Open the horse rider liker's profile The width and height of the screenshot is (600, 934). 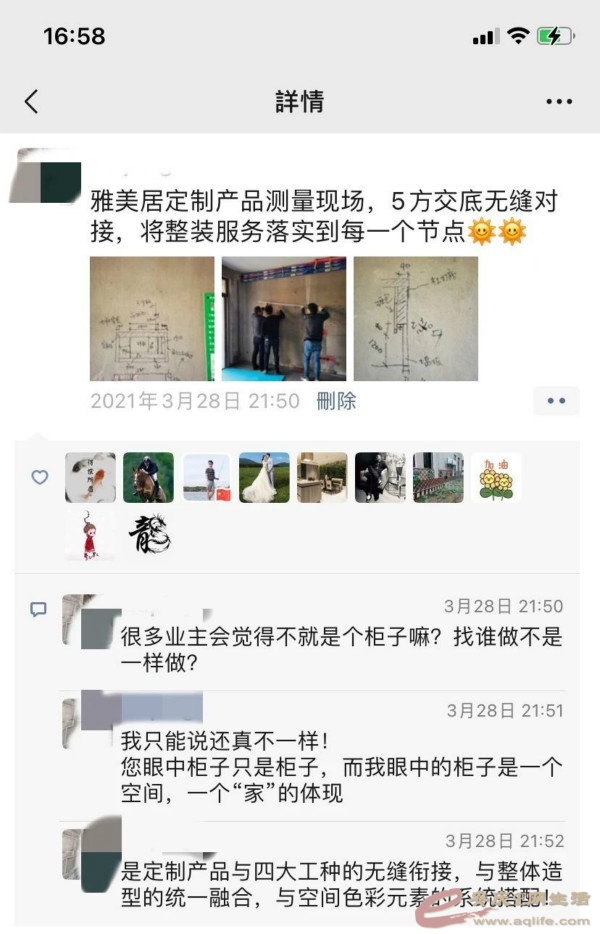pyautogui.click(x=148, y=477)
